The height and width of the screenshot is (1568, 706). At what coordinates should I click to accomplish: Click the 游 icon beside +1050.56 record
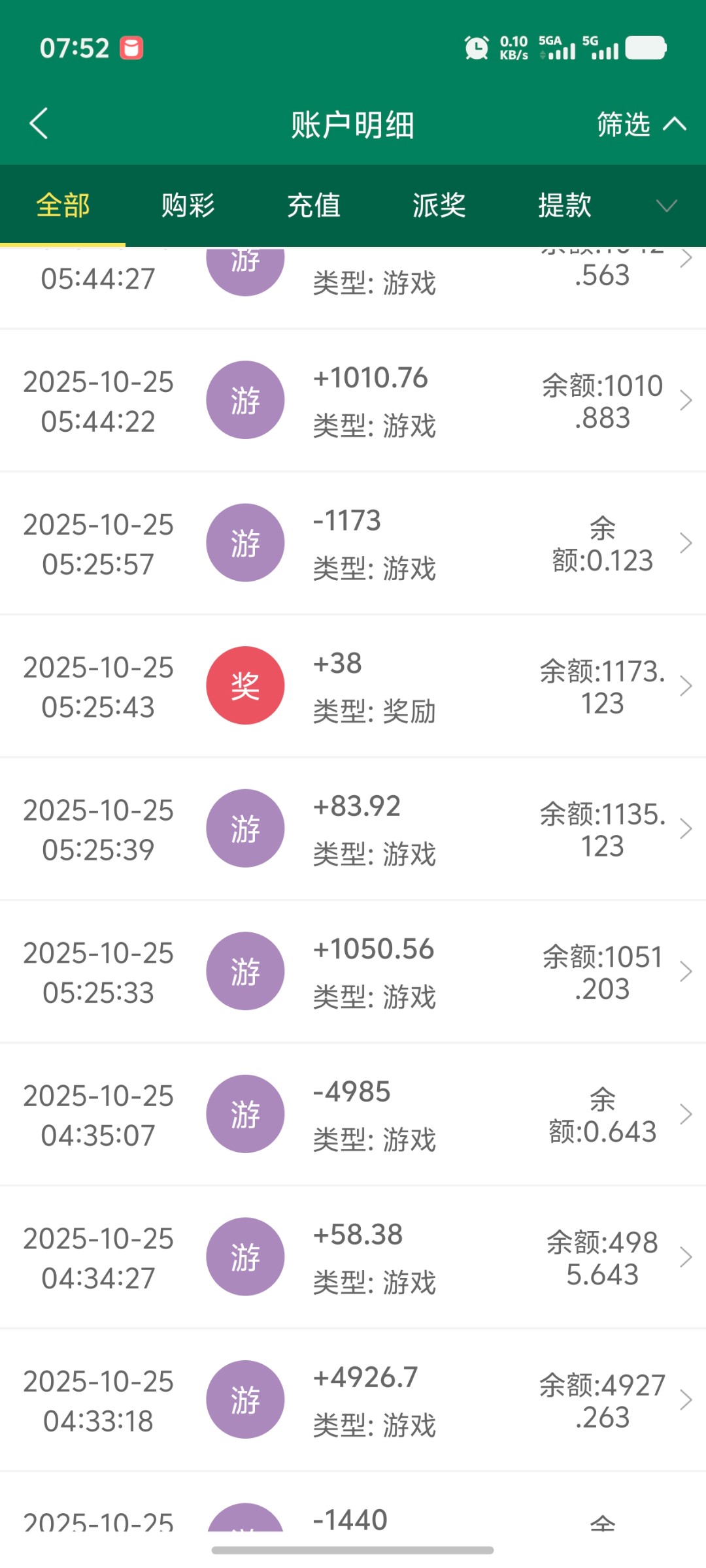(245, 971)
